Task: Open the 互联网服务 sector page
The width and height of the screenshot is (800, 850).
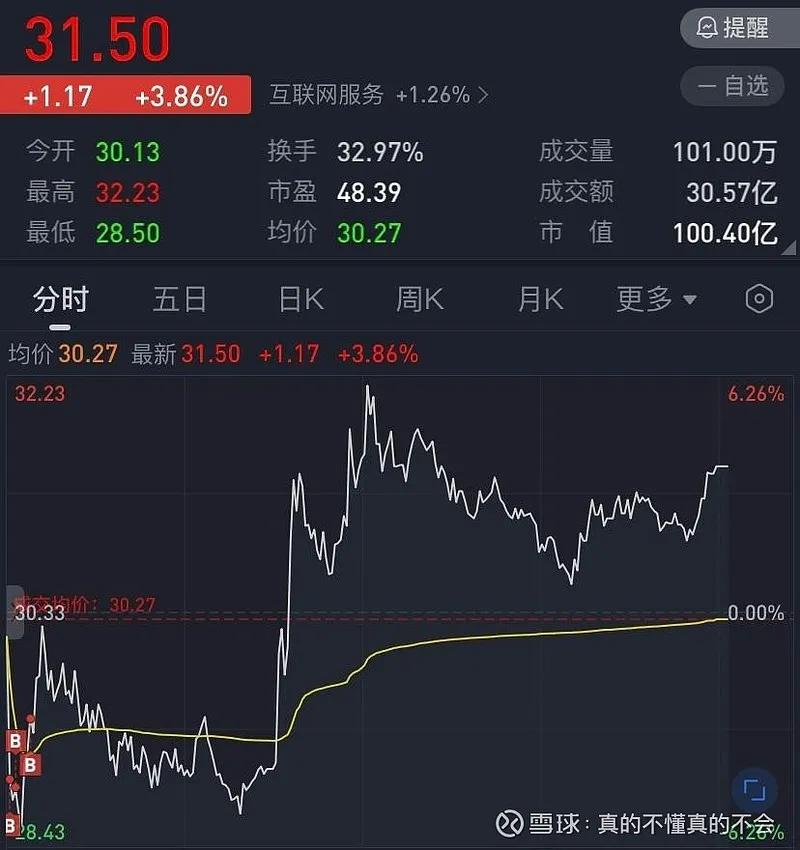Action: tap(378, 95)
